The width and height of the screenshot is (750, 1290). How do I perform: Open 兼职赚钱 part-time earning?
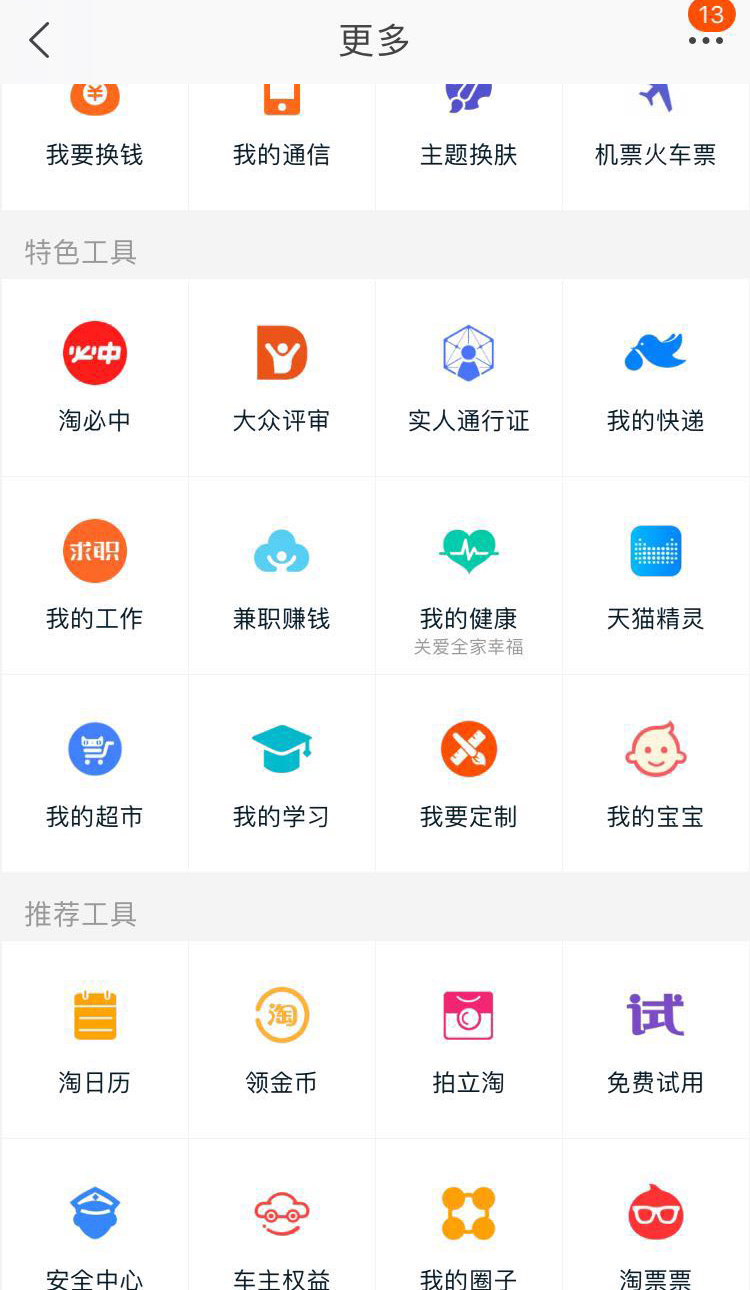click(x=281, y=575)
